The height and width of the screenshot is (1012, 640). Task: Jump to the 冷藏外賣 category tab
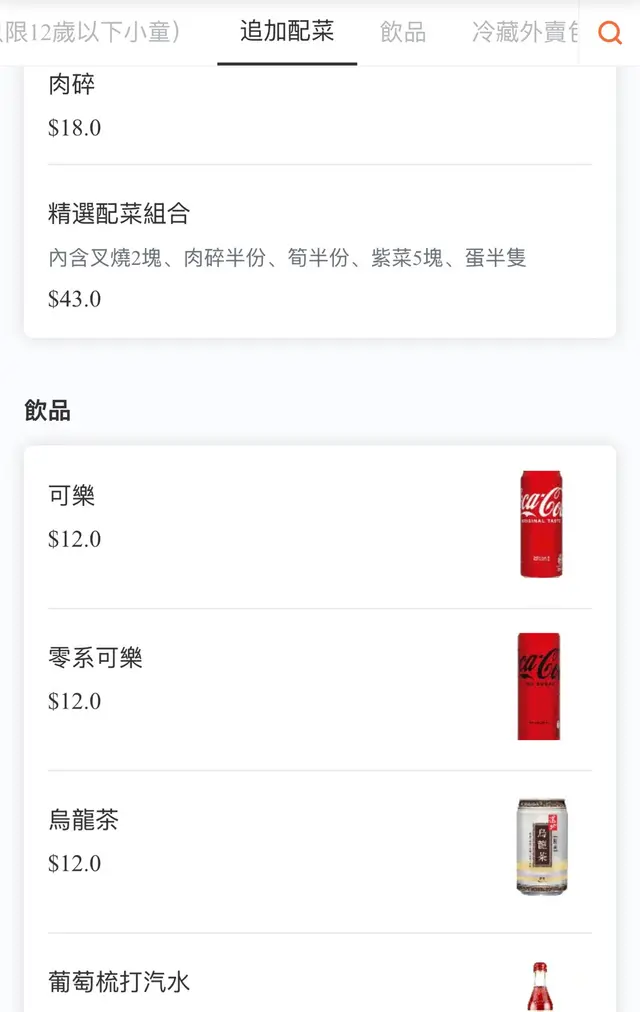pos(524,32)
